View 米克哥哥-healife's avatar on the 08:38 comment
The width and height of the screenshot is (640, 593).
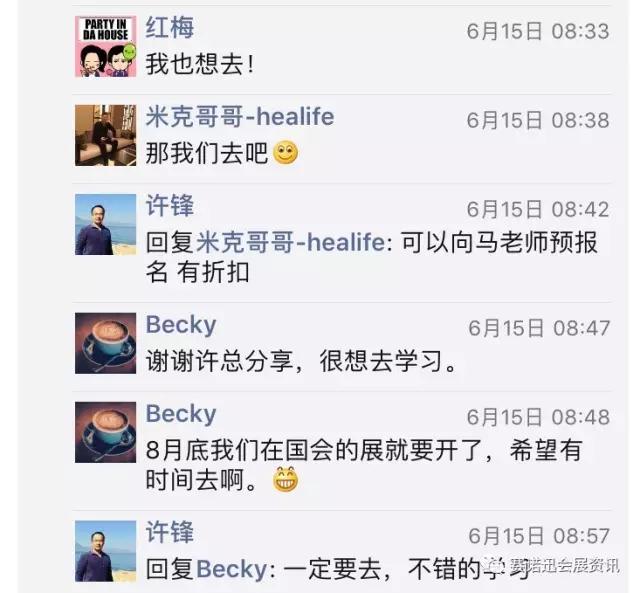(106, 135)
